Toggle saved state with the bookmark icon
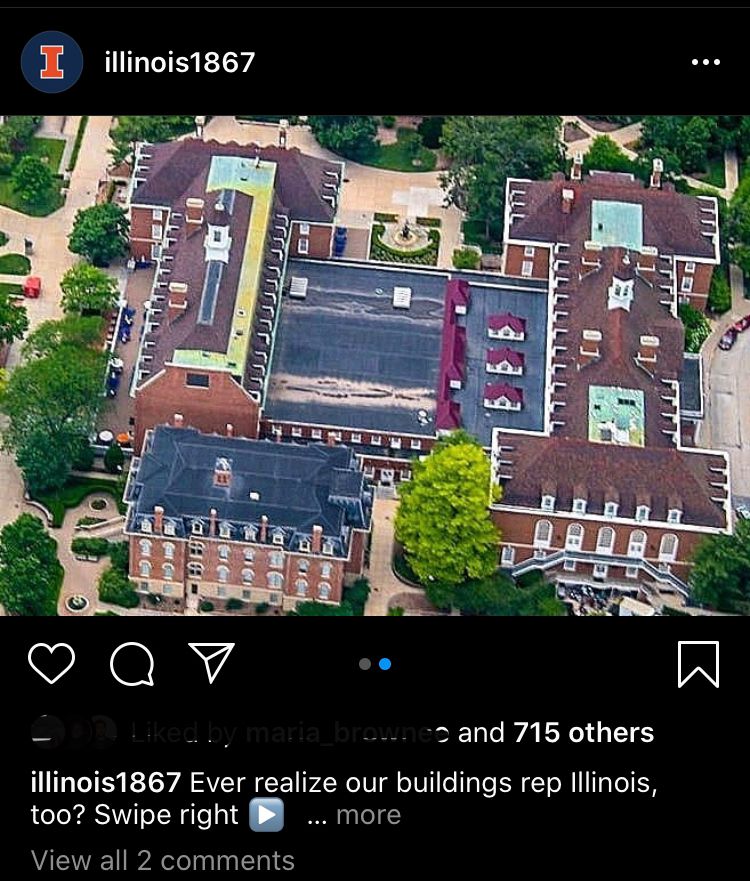This screenshot has height=881, width=750. 701,662
